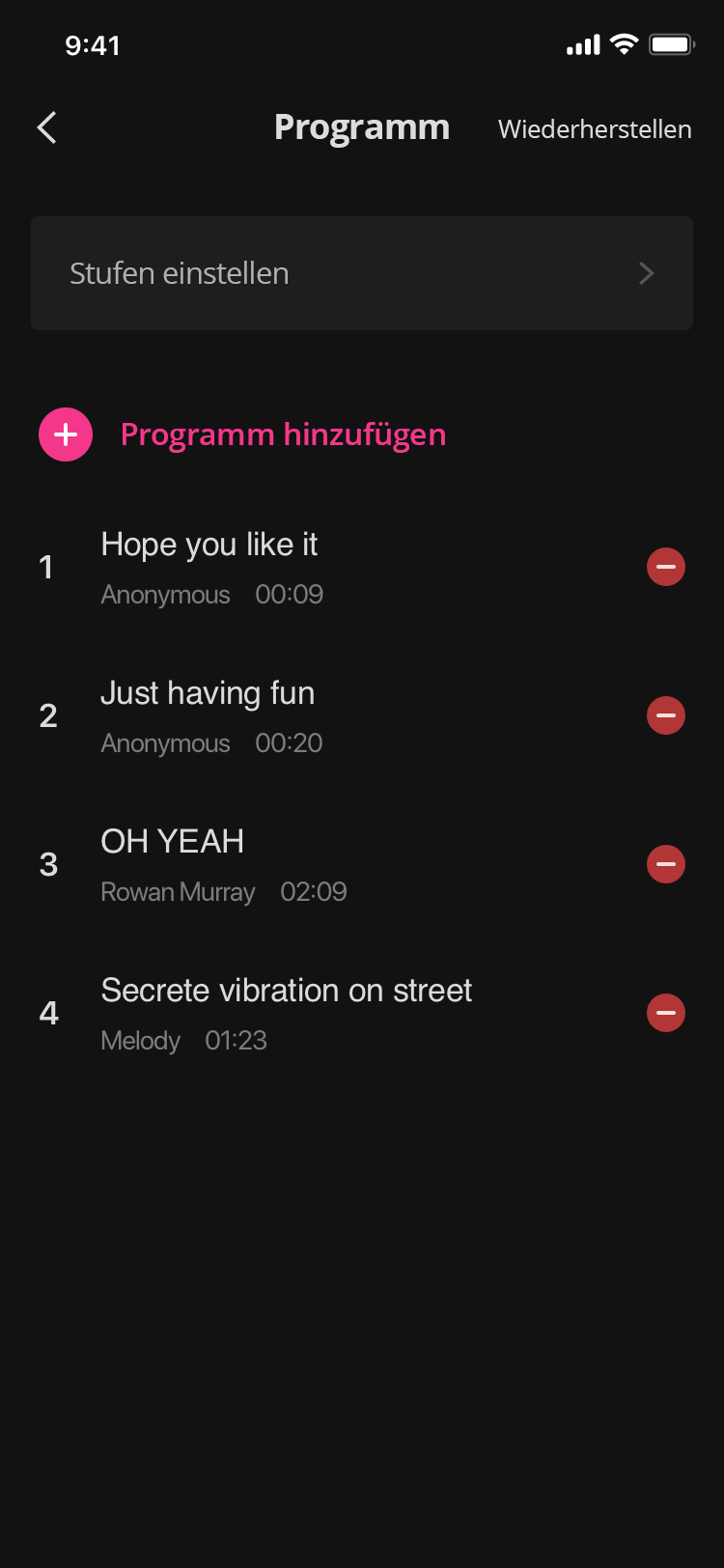The image size is (724, 1568).
Task: Tap the pink plus icon to add a program
Action: [x=65, y=434]
